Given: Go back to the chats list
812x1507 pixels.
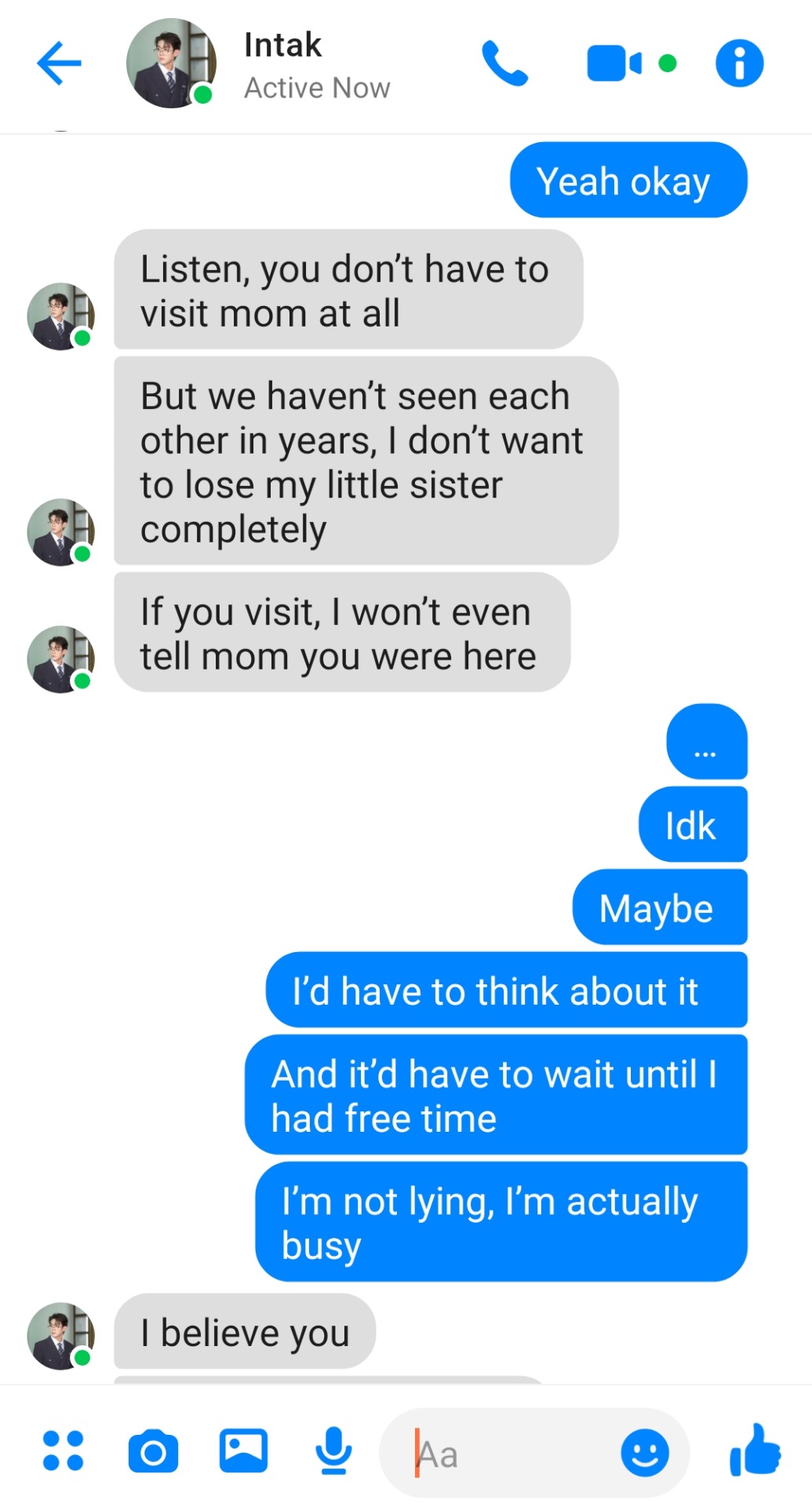Looking at the screenshot, I should (59, 63).
